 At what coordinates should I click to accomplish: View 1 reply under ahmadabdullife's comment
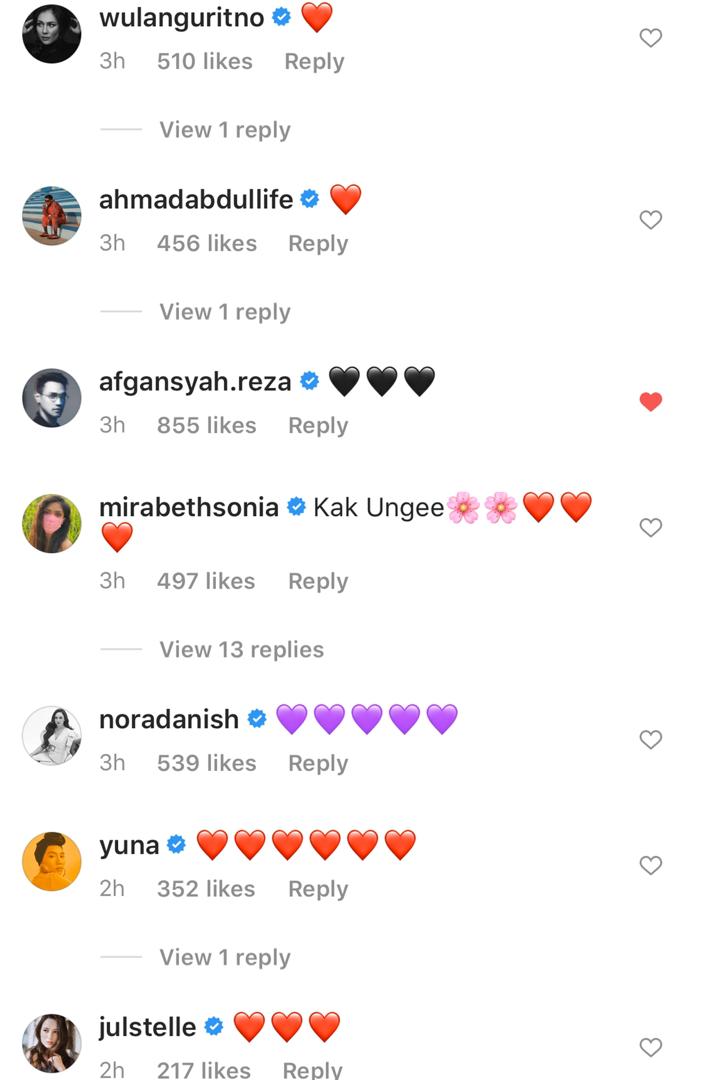pos(225,312)
